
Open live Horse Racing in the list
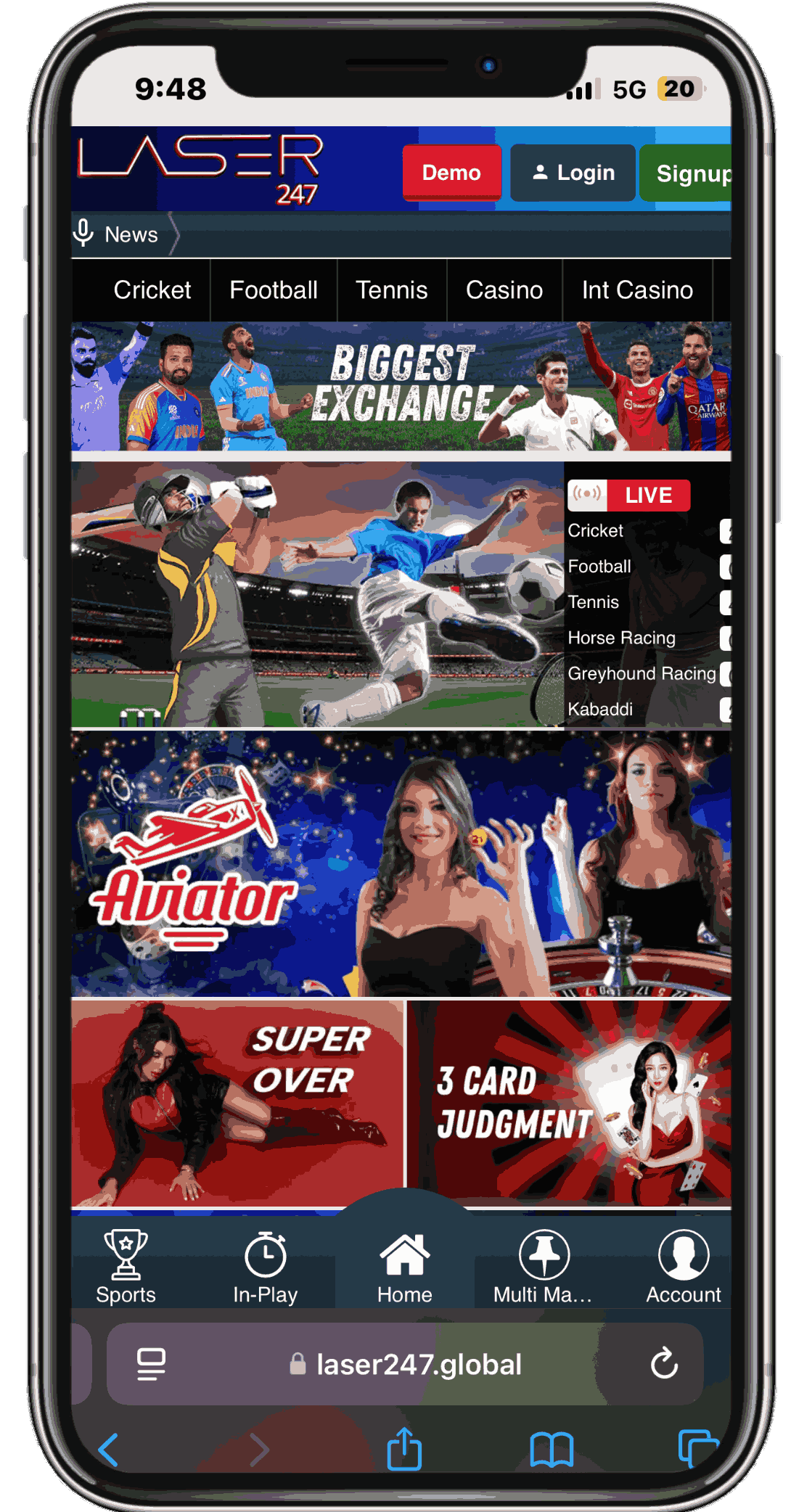621,638
